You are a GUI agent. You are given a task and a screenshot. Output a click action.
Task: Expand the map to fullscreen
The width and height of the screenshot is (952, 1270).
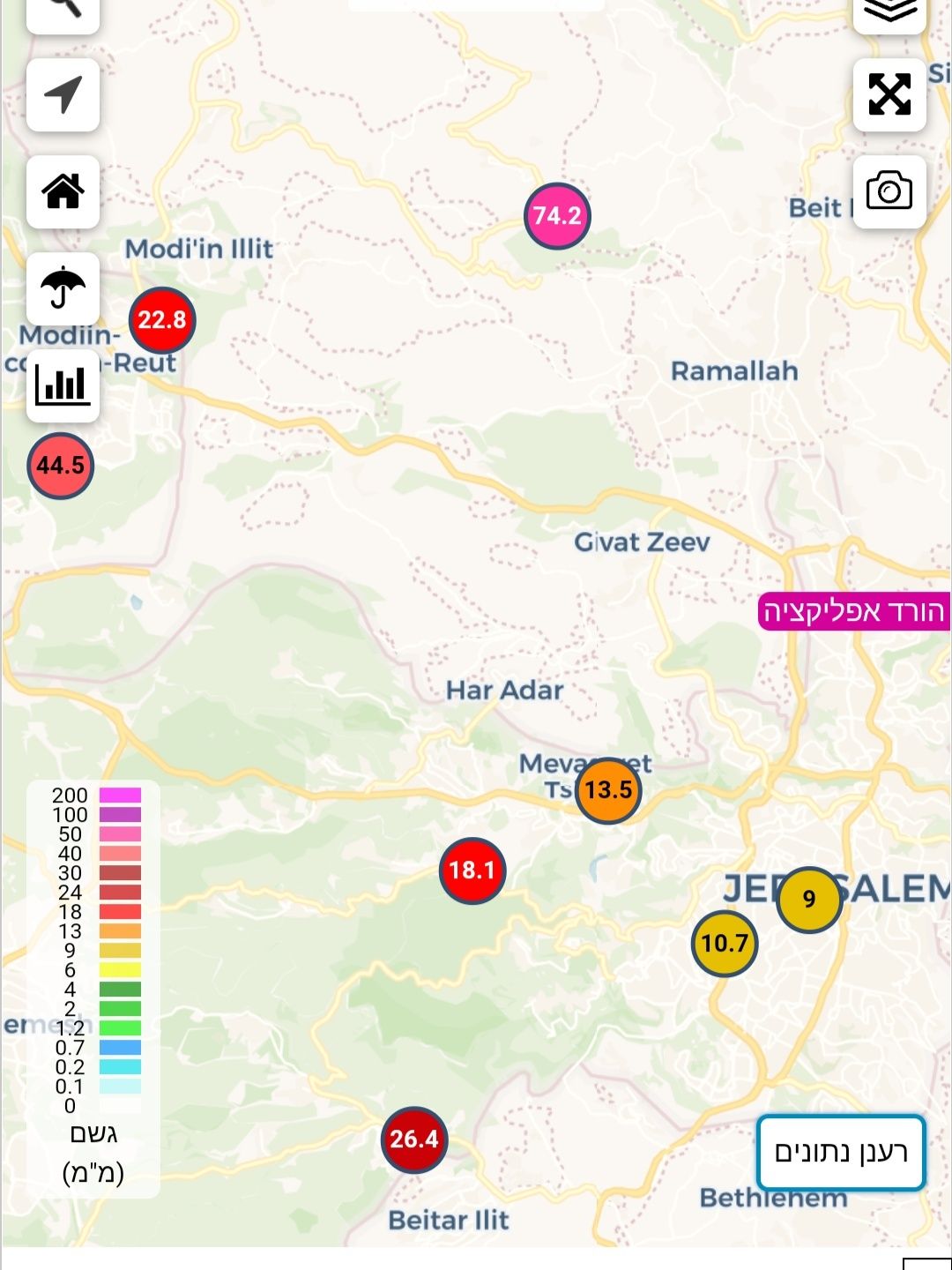tap(889, 95)
